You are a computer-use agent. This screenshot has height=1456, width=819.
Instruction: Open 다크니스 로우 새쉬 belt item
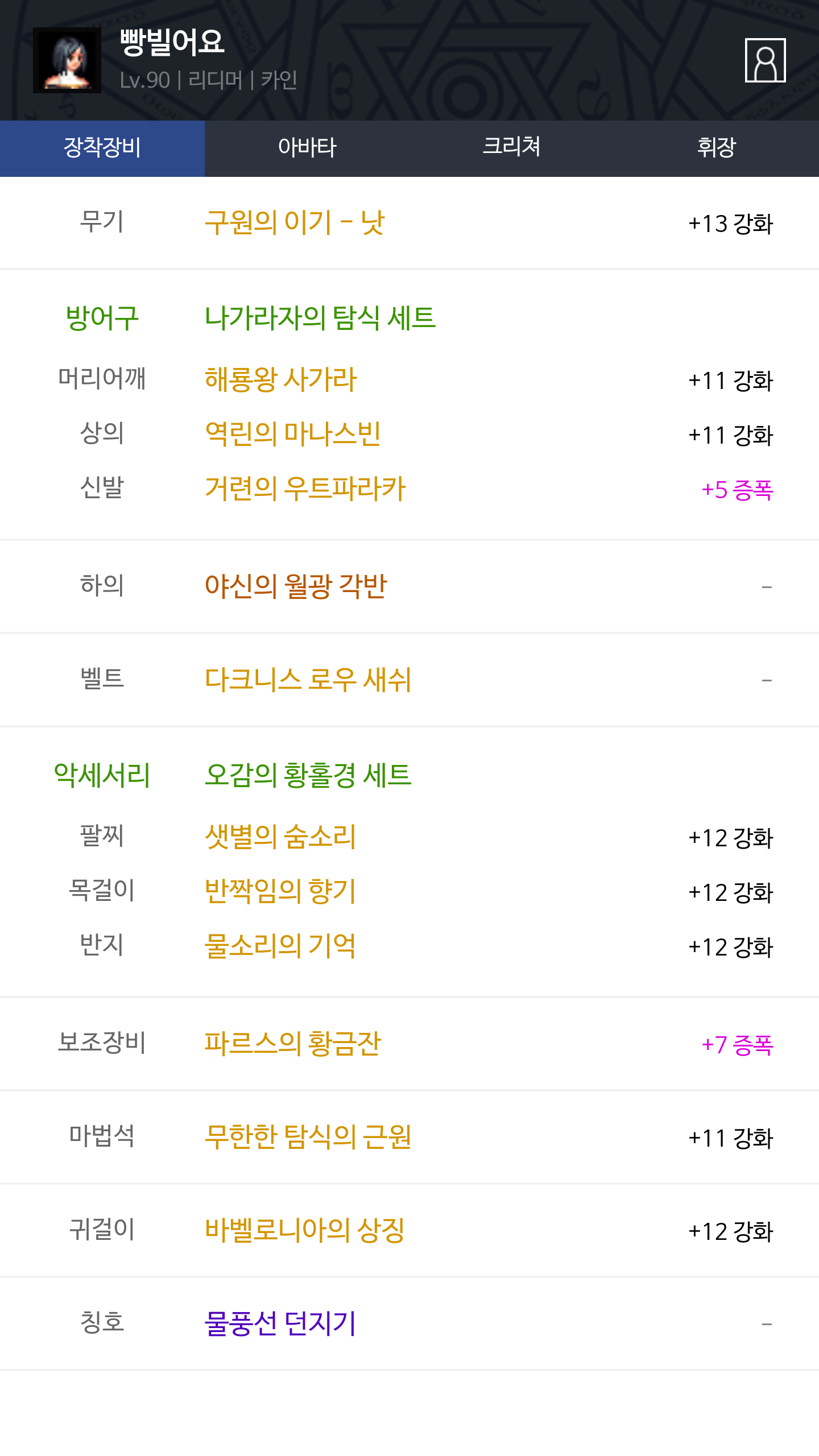point(308,679)
